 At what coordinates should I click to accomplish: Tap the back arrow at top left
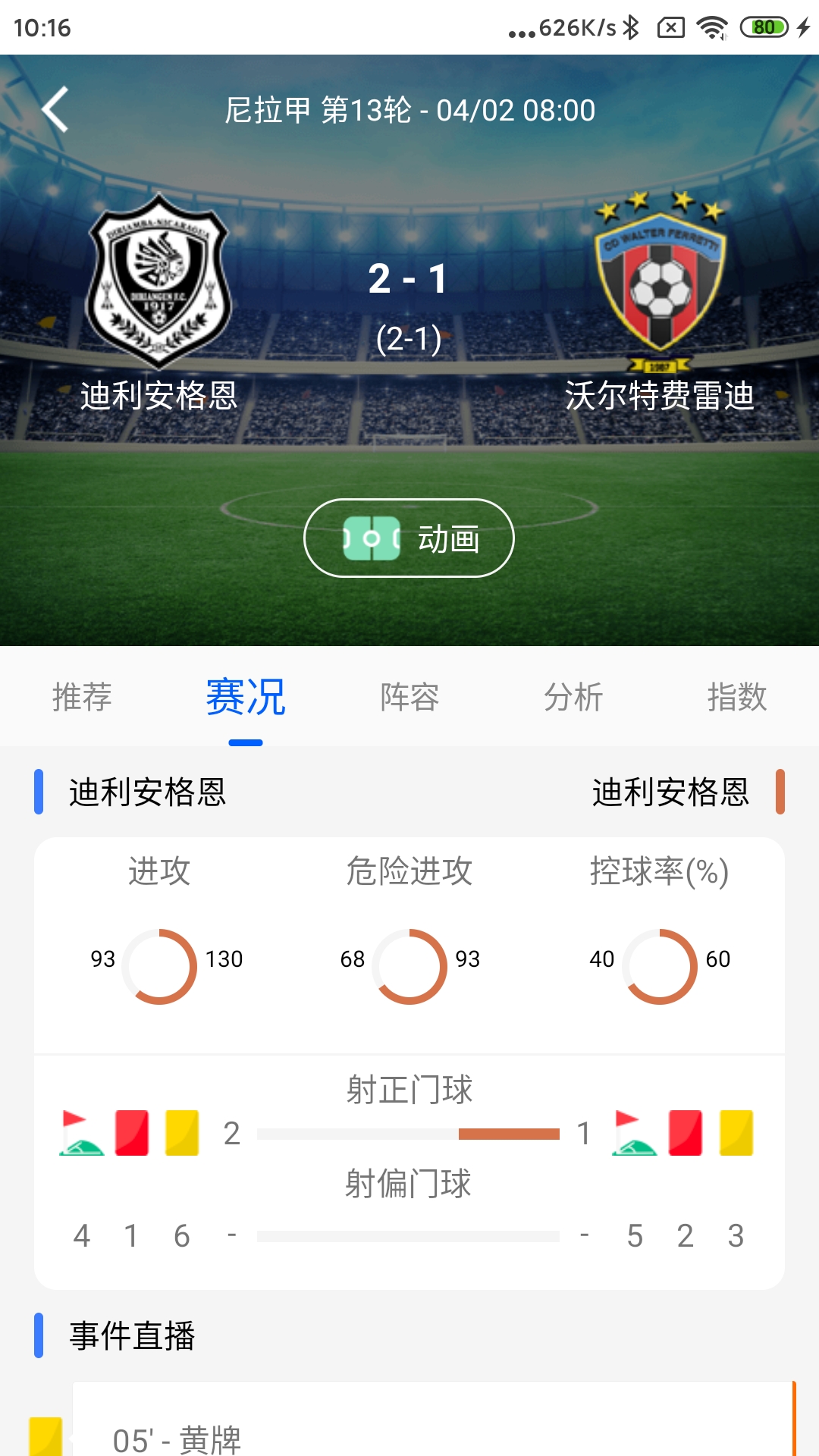(x=53, y=109)
